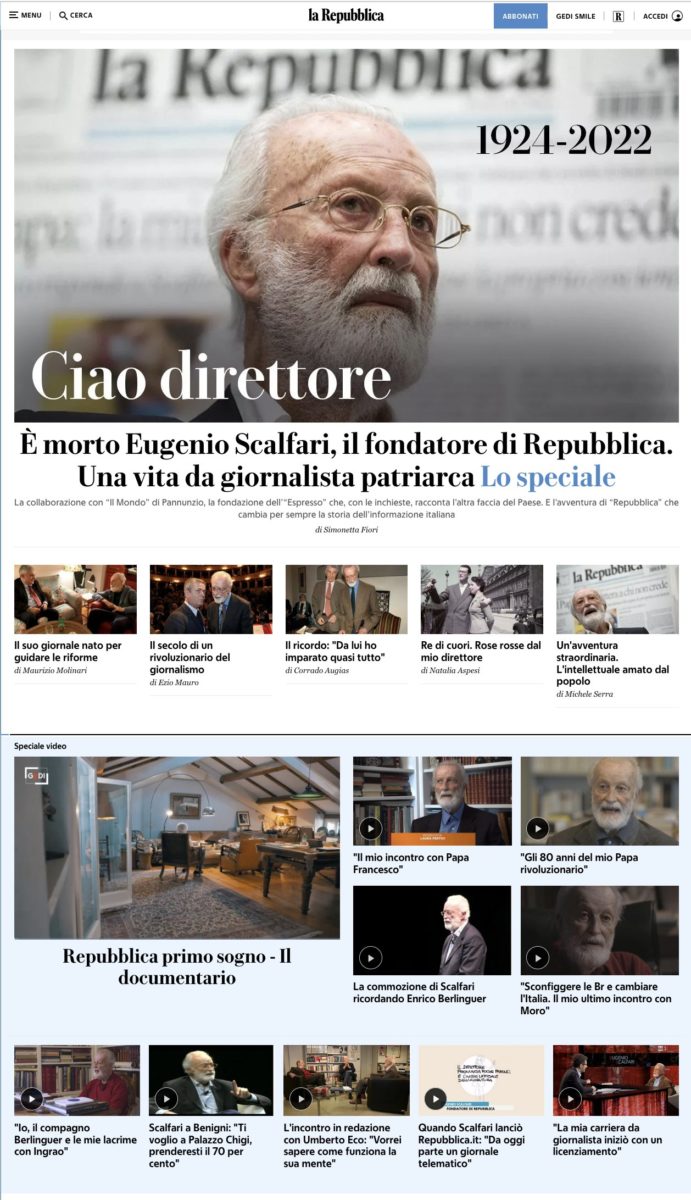This screenshot has width=691, height=1200.
Task: Open Gedi Smile link
Action: coord(575,16)
